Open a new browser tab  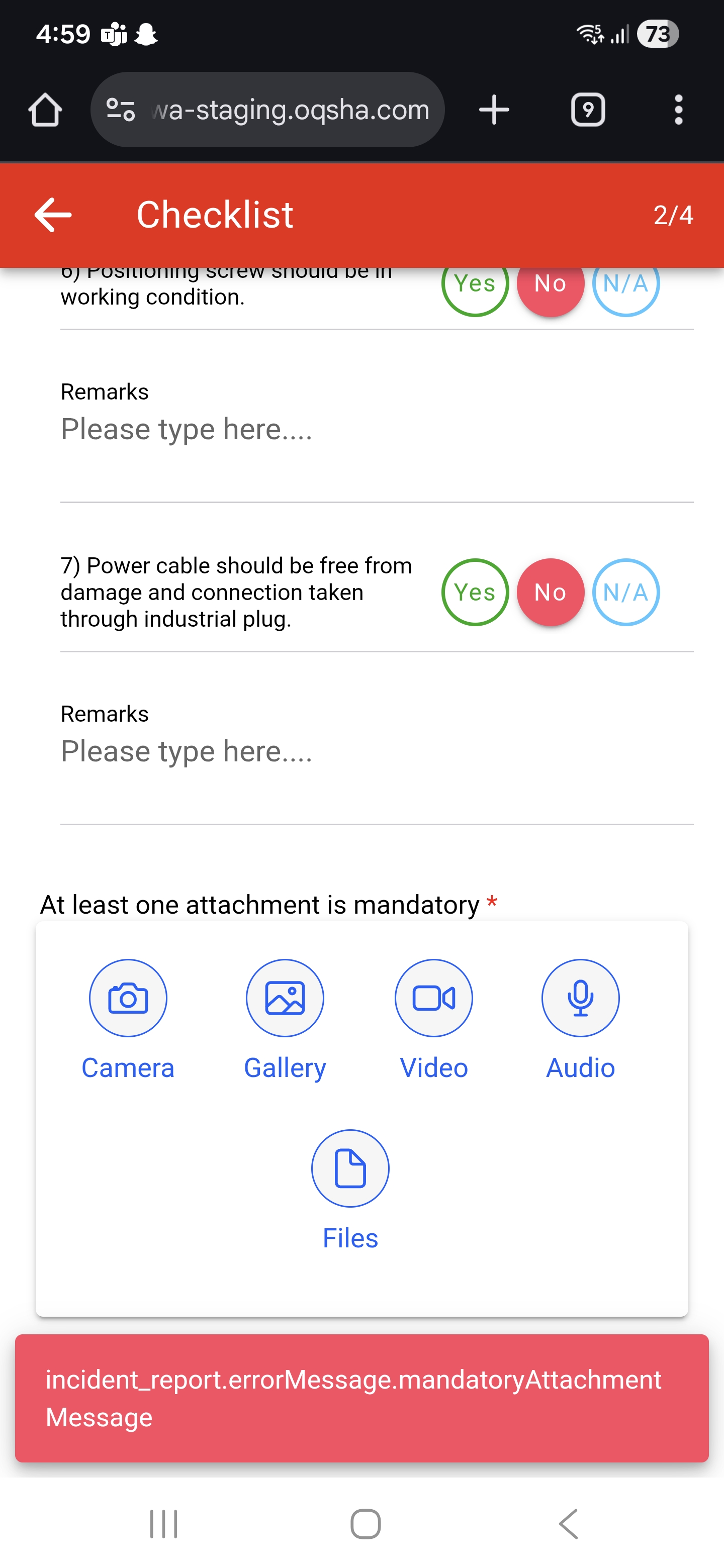pyautogui.click(x=494, y=110)
